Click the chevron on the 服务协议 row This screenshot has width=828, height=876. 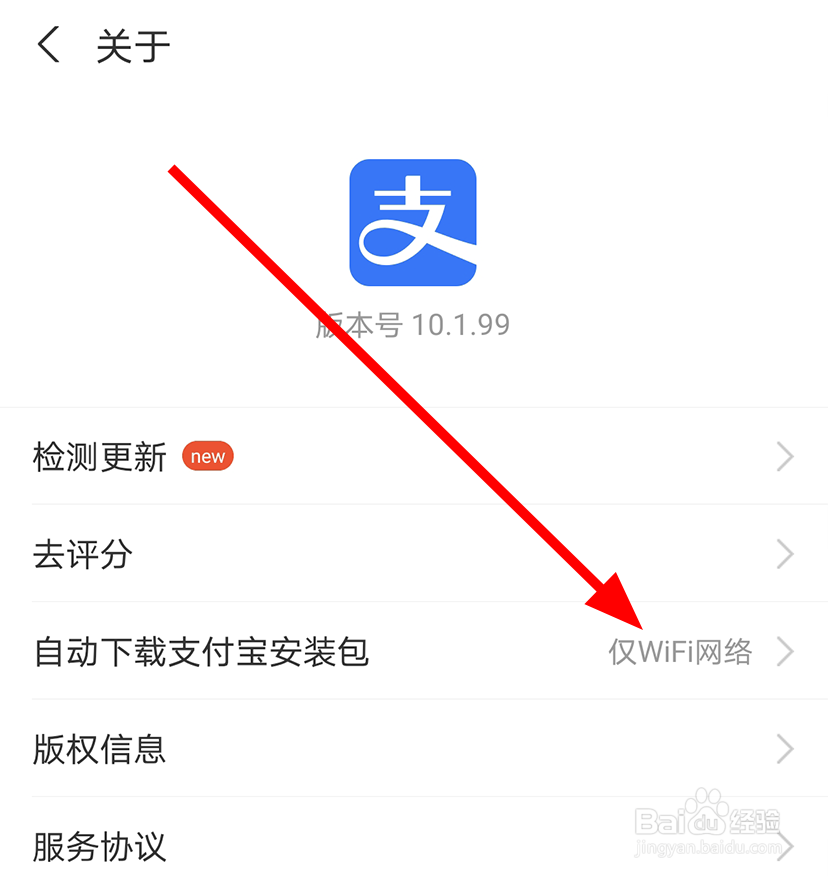coord(787,847)
